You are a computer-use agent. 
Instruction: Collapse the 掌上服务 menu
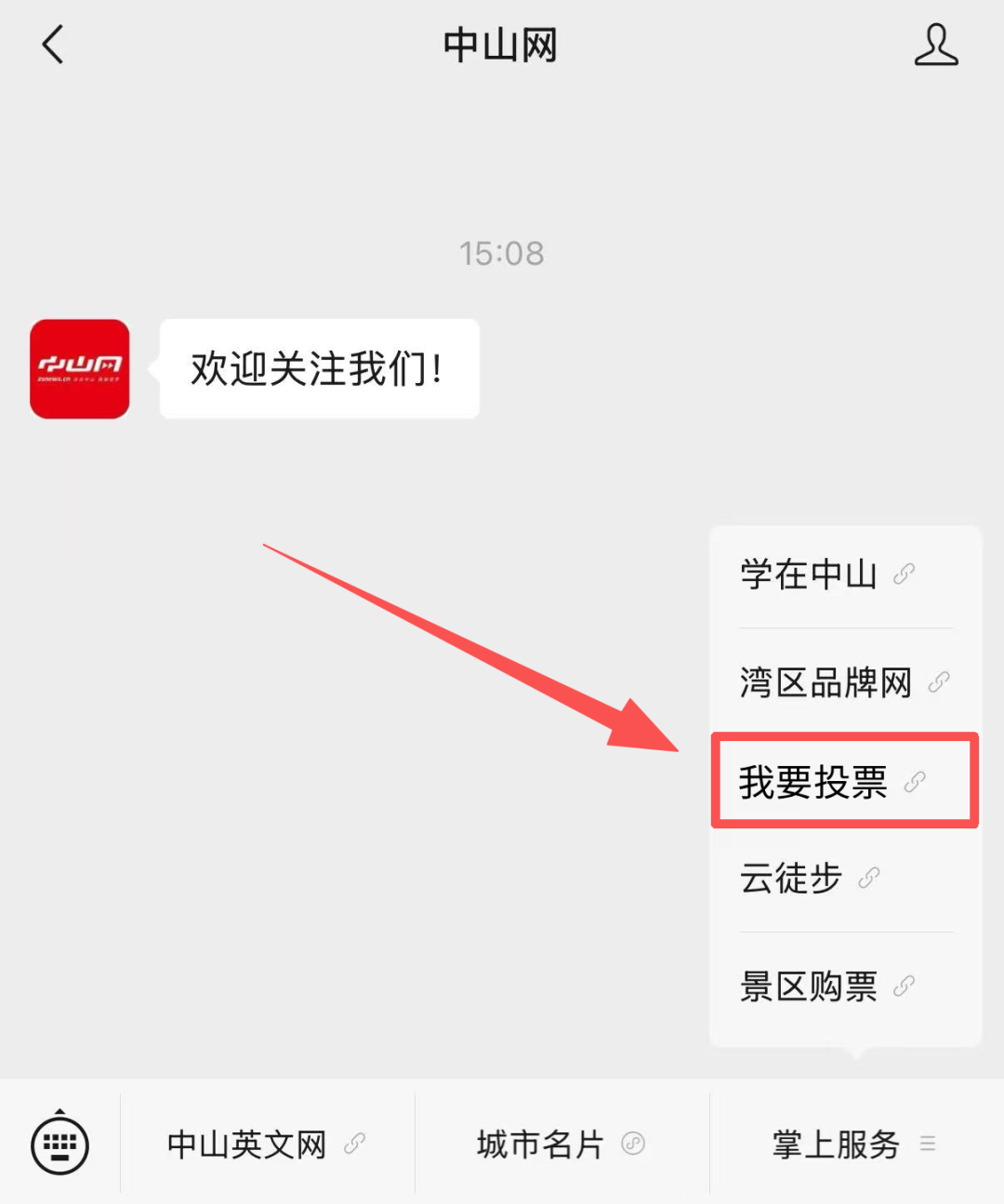pyautogui.click(x=852, y=1144)
